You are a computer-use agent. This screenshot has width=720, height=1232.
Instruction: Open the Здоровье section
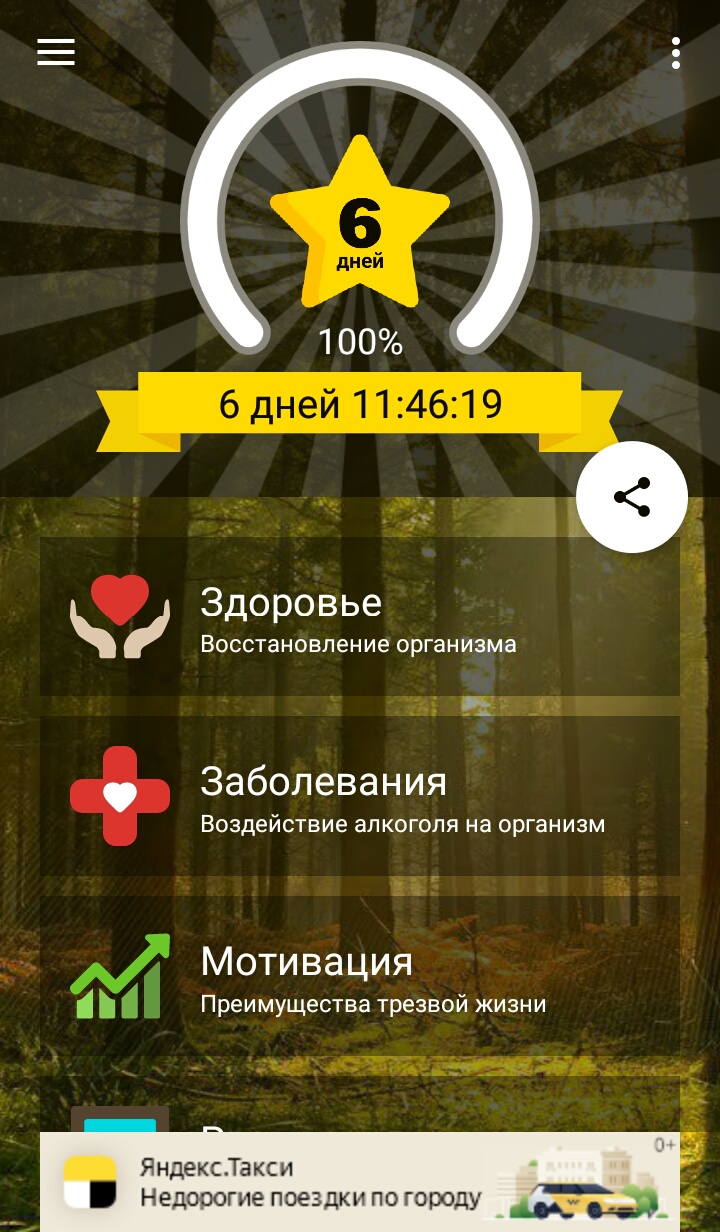click(360, 616)
